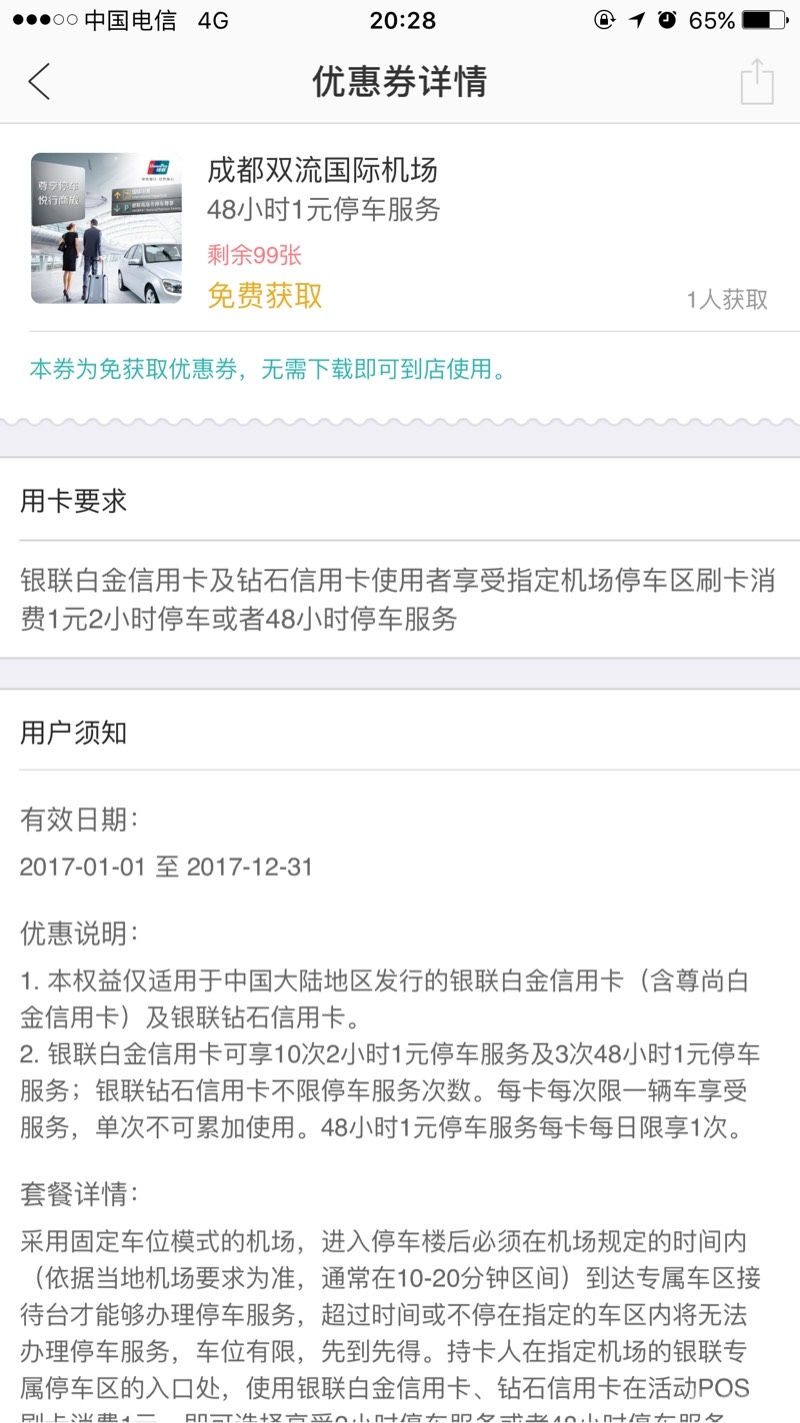Share this coupon
The height and width of the screenshot is (1423, 800).
(757, 82)
